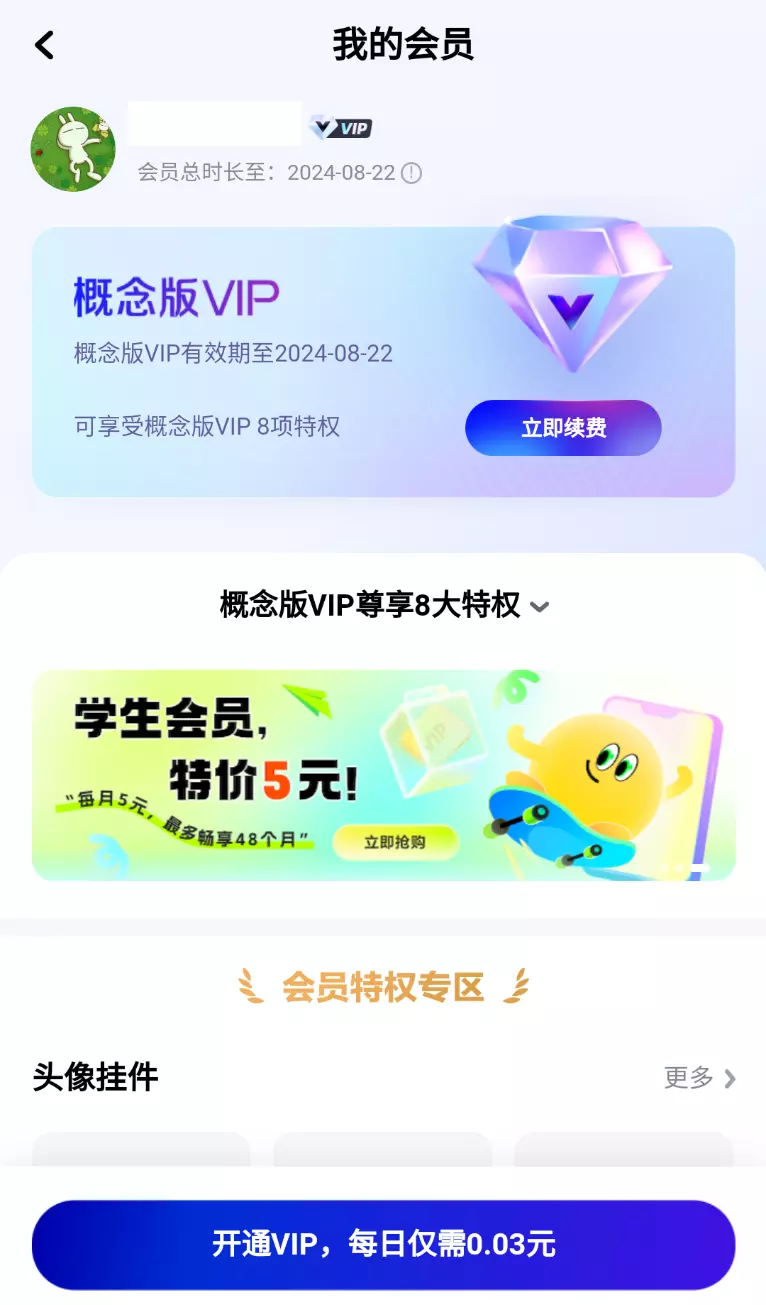The height and width of the screenshot is (1305, 766).
Task: Open the profile avatar picture
Action: pyautogui.click(x=72, y=149)
